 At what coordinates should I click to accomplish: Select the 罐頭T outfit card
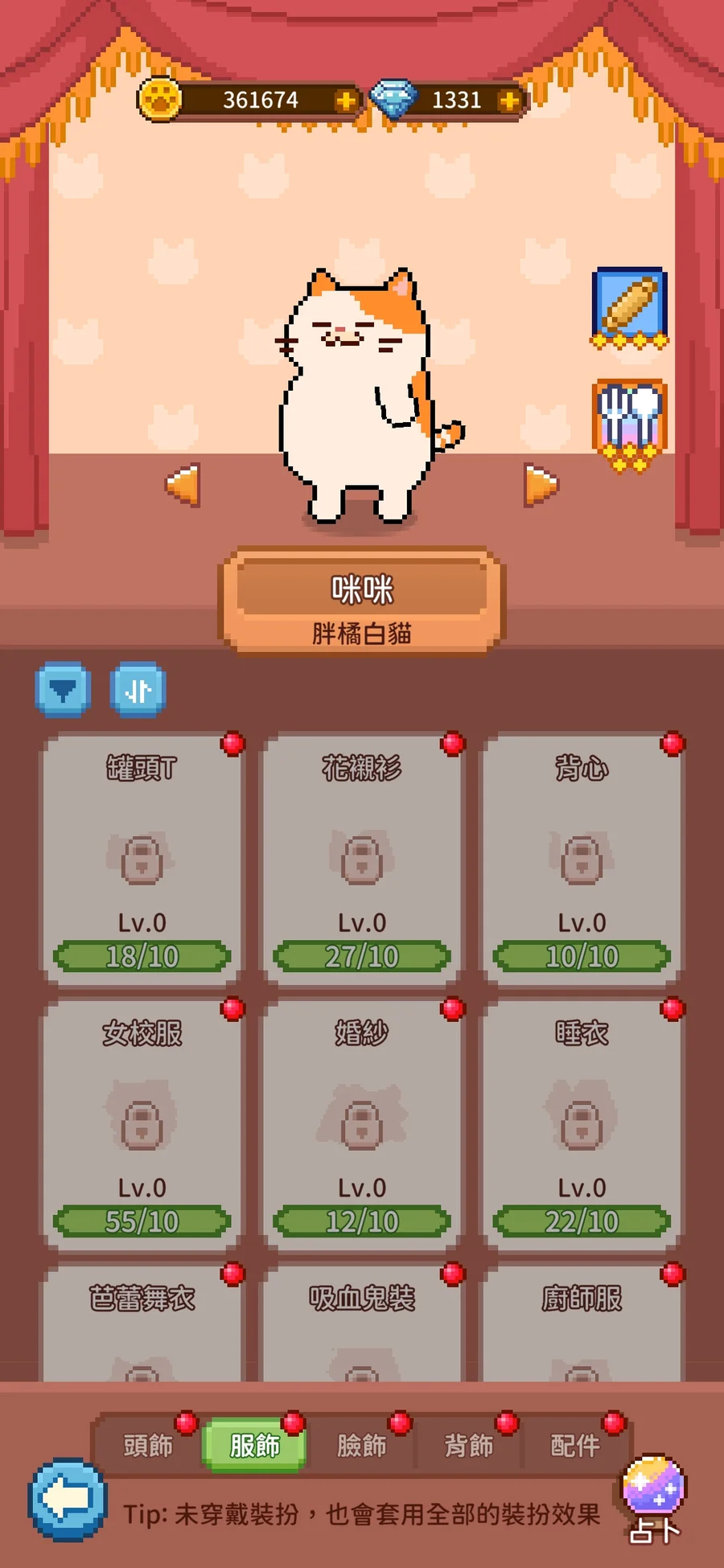pos(142,859)
